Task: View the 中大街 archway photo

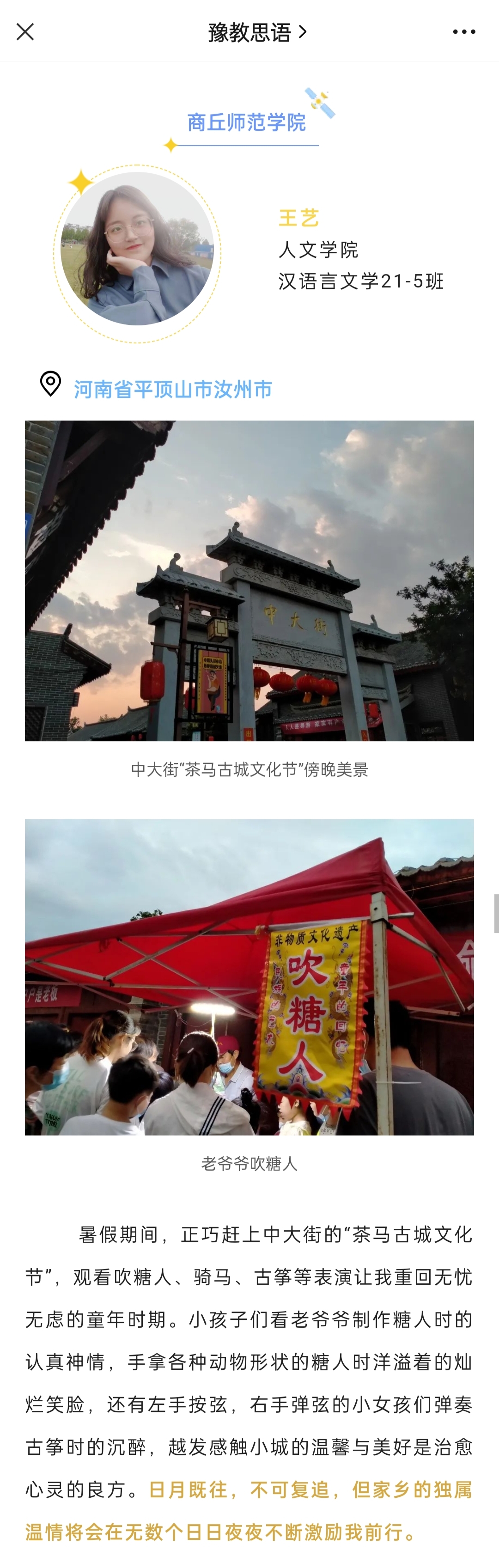Action: (249, 580)
